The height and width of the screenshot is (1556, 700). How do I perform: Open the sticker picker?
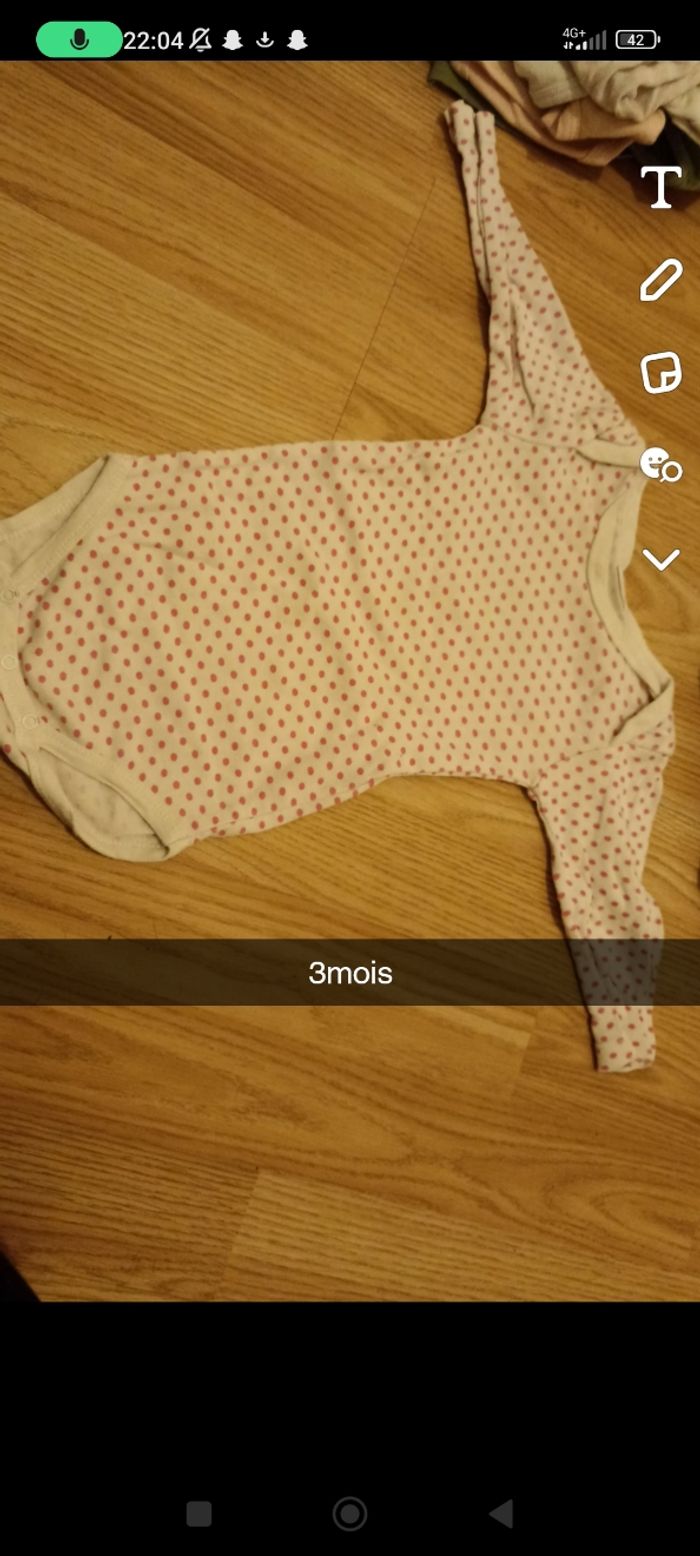pos(660,372)
